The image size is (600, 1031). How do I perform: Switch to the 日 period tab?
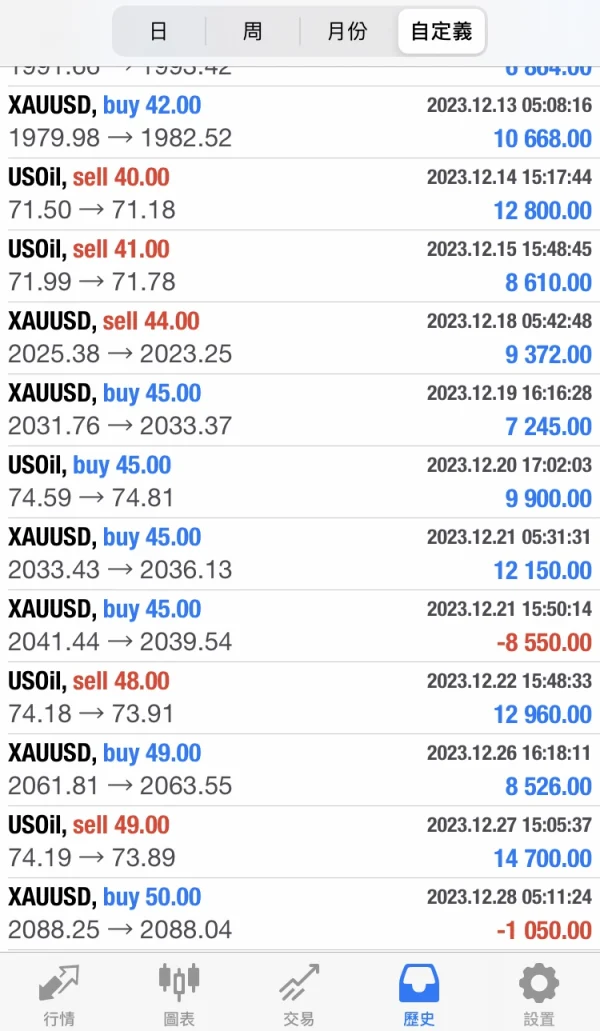(159, 32)
